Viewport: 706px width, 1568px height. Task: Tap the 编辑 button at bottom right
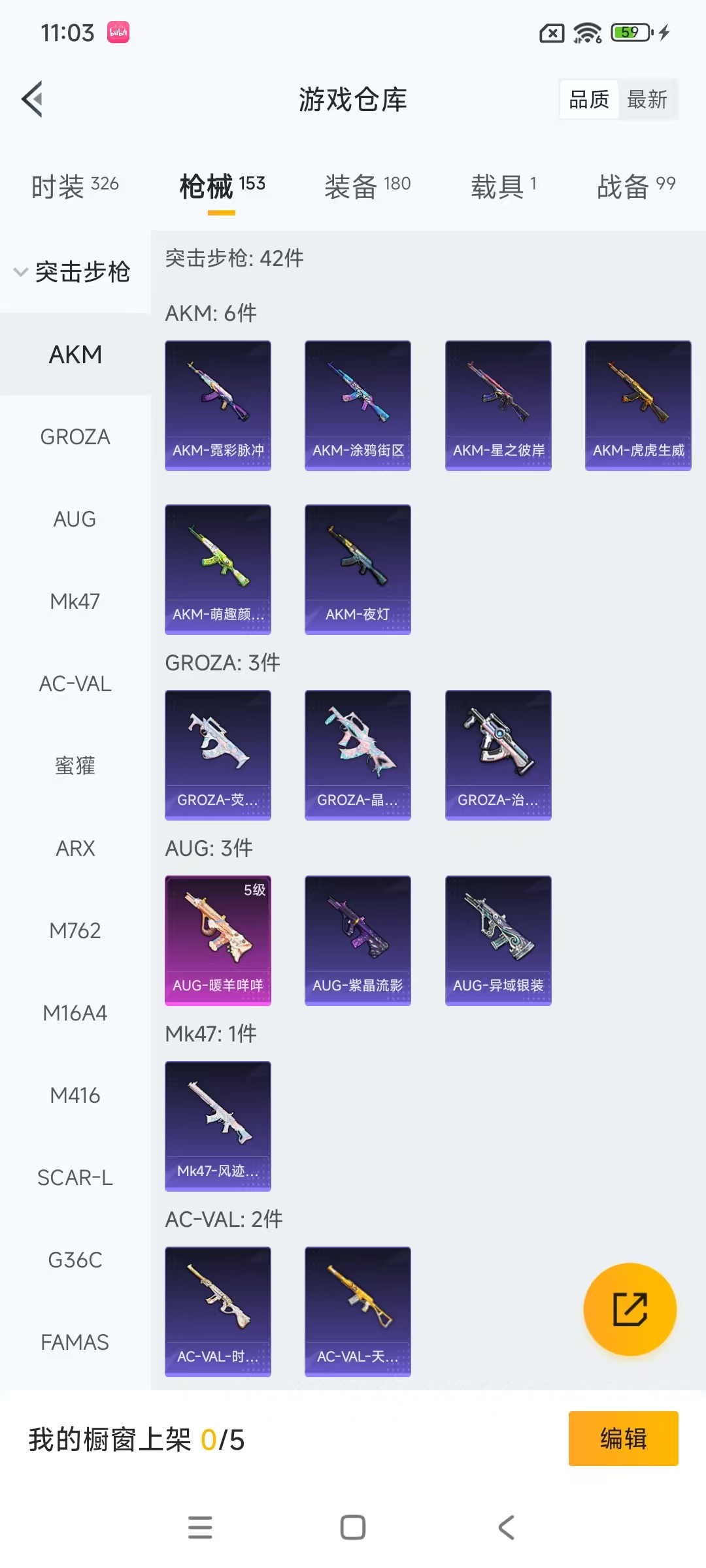[x=623, y=1439]
